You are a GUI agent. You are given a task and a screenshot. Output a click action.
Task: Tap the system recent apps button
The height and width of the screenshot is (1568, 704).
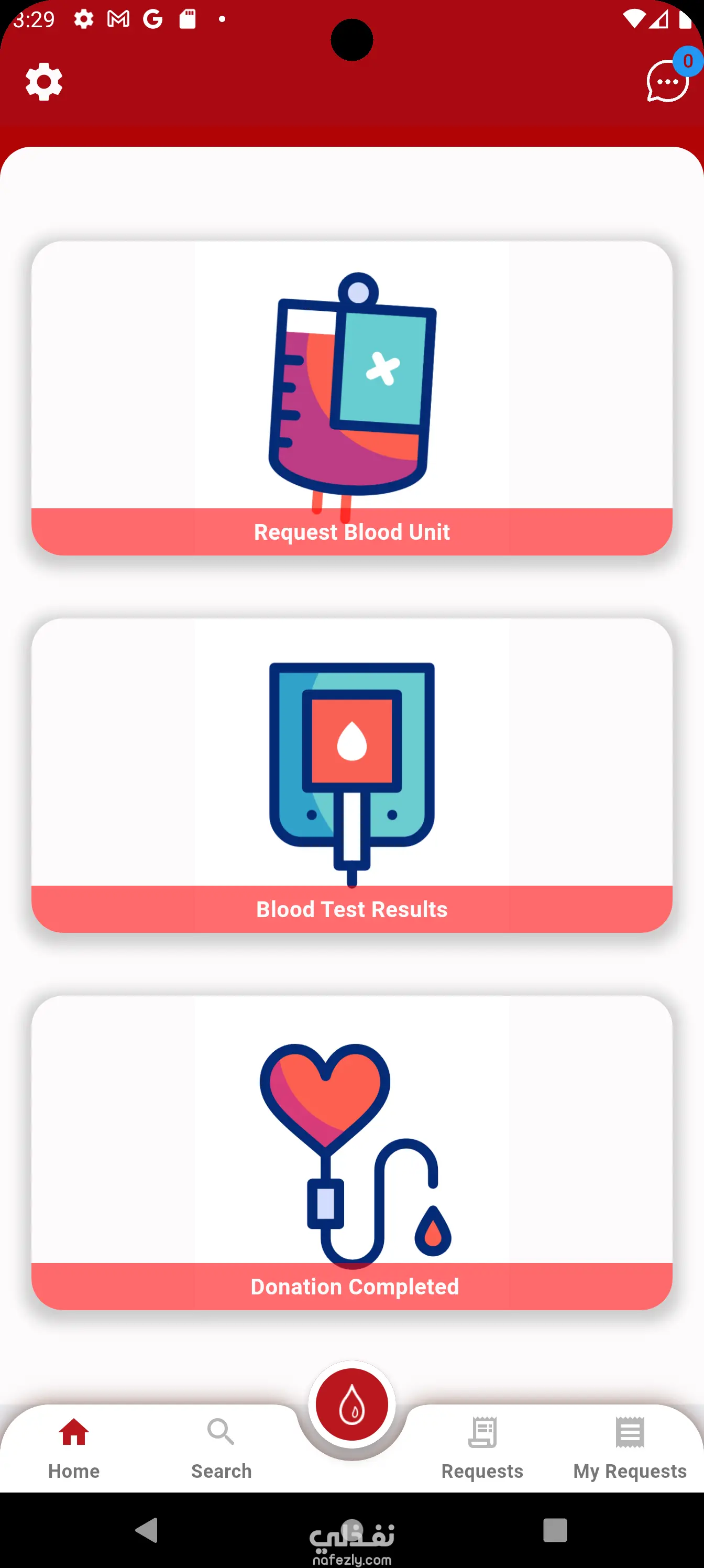click(x=555, y=1530)
